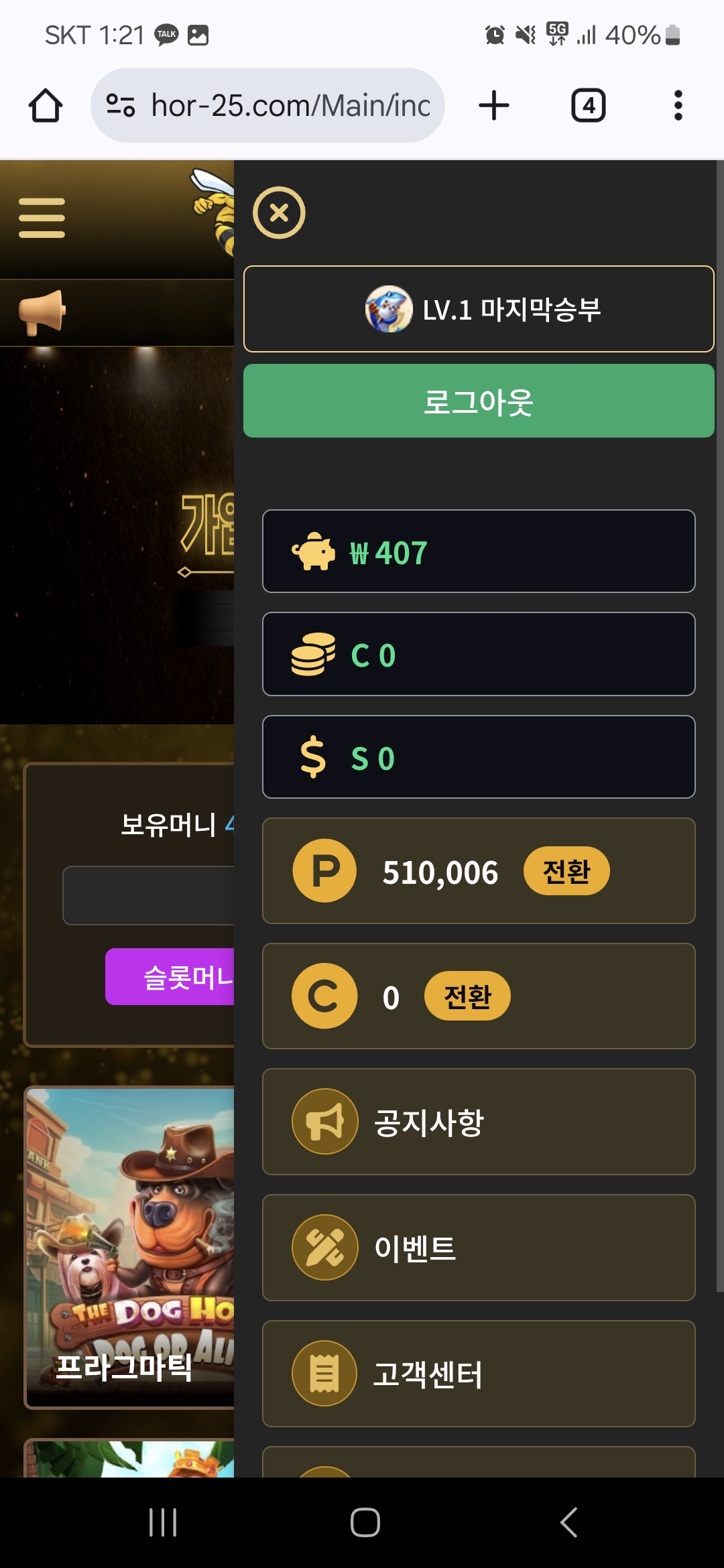724x1568 pixels.
Task: Open the ₩ 407 money balance box
Action: 479,551
